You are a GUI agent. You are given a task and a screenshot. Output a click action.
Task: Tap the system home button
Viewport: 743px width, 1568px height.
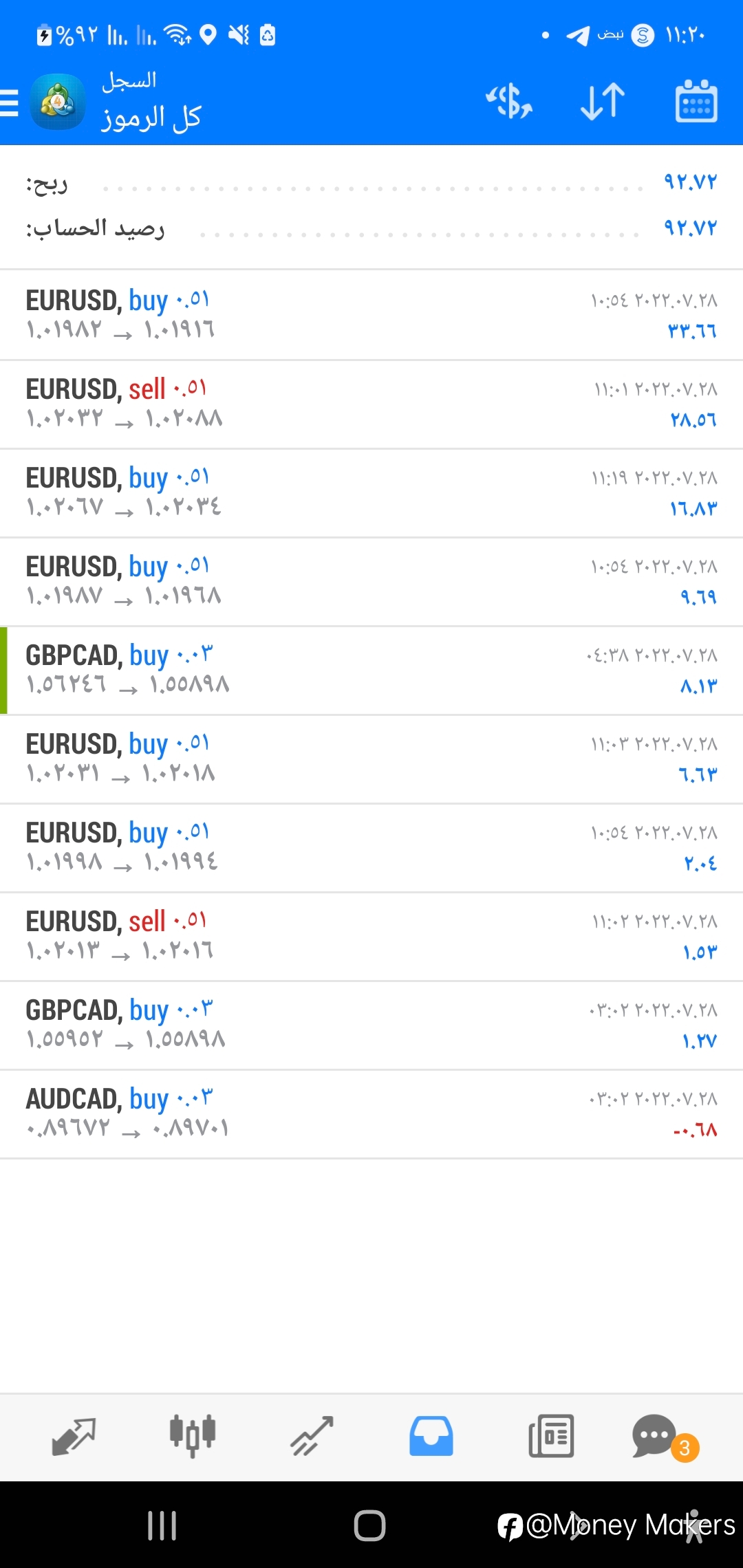pos(370,1525)
